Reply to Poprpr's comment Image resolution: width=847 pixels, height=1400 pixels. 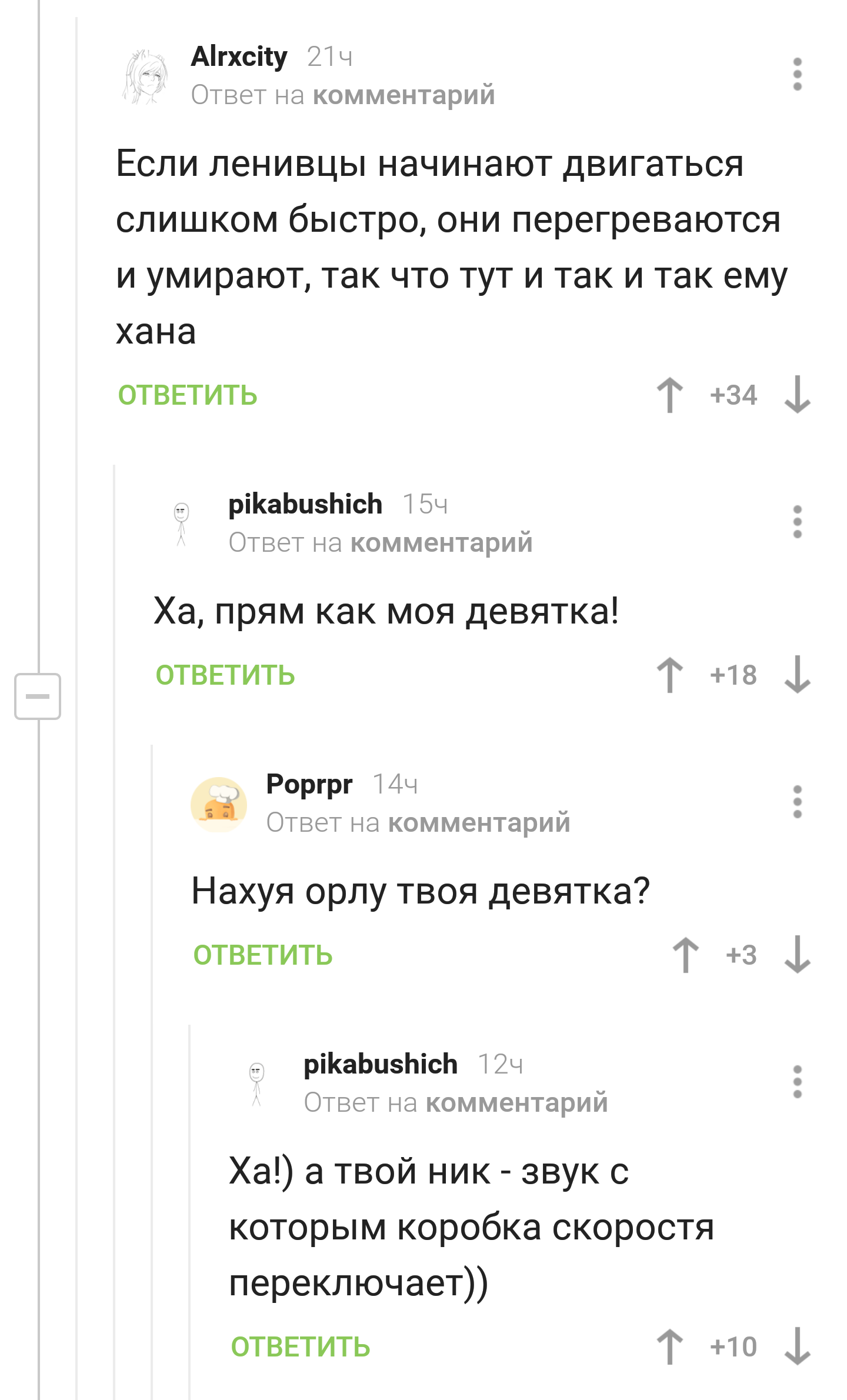pos(263,955)
